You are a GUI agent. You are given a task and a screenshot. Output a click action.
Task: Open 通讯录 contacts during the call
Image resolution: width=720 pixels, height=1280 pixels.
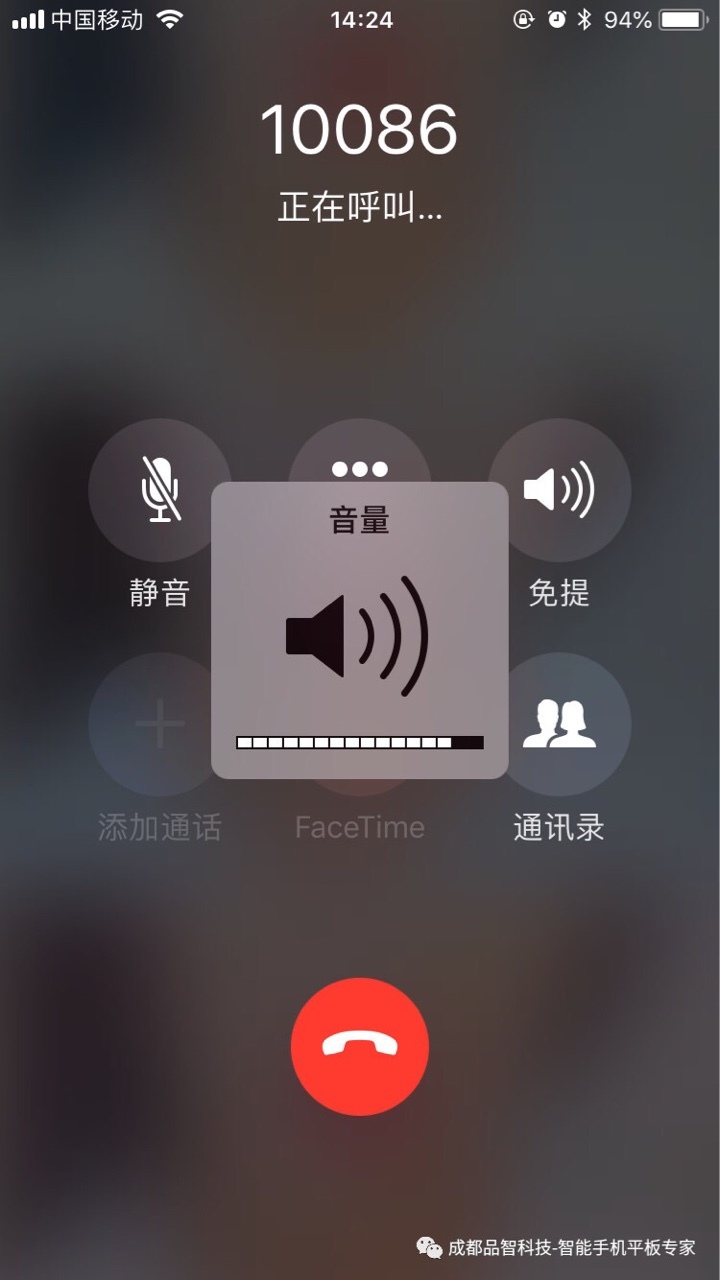click(x=559, y=724)
